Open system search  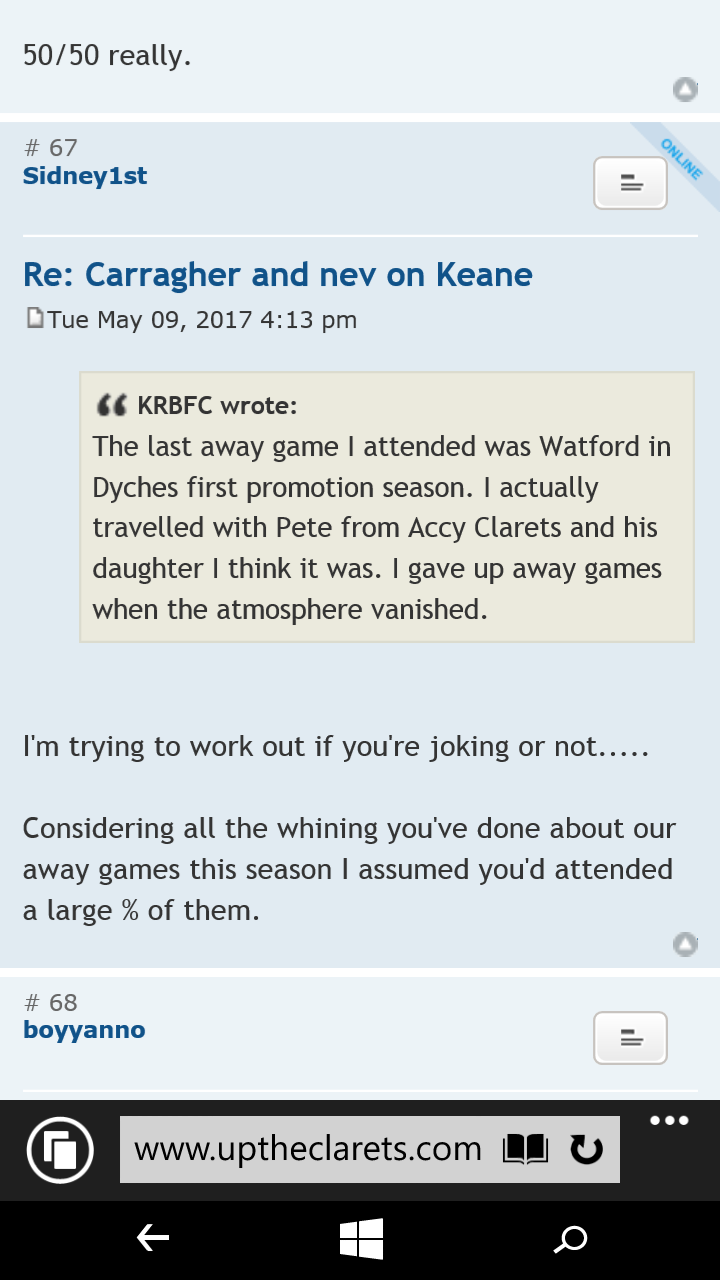[570, 1240]
